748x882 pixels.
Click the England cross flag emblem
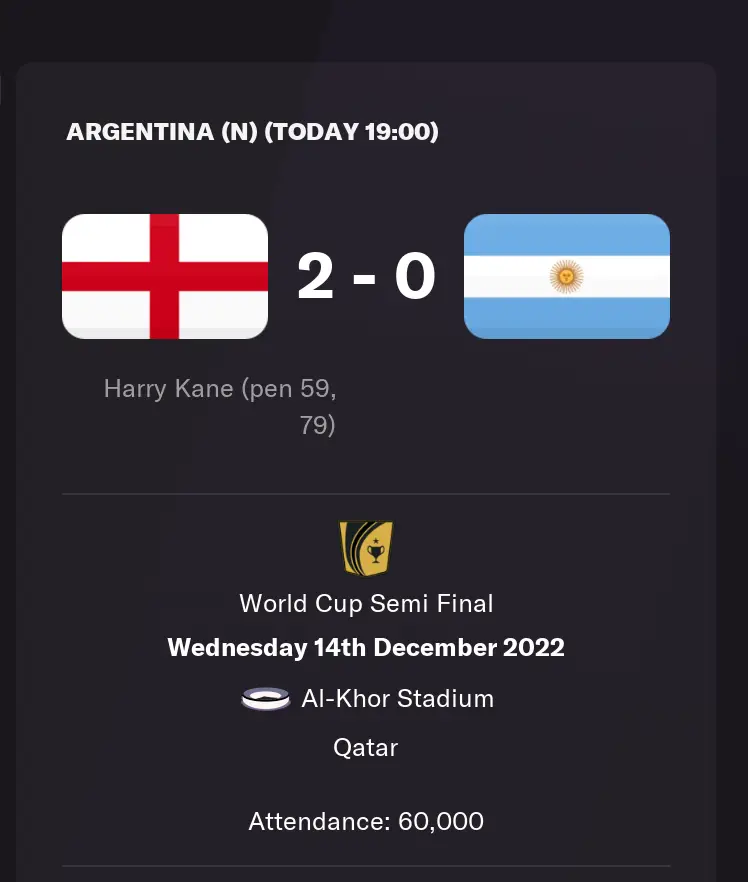click(x=164, y=276)
